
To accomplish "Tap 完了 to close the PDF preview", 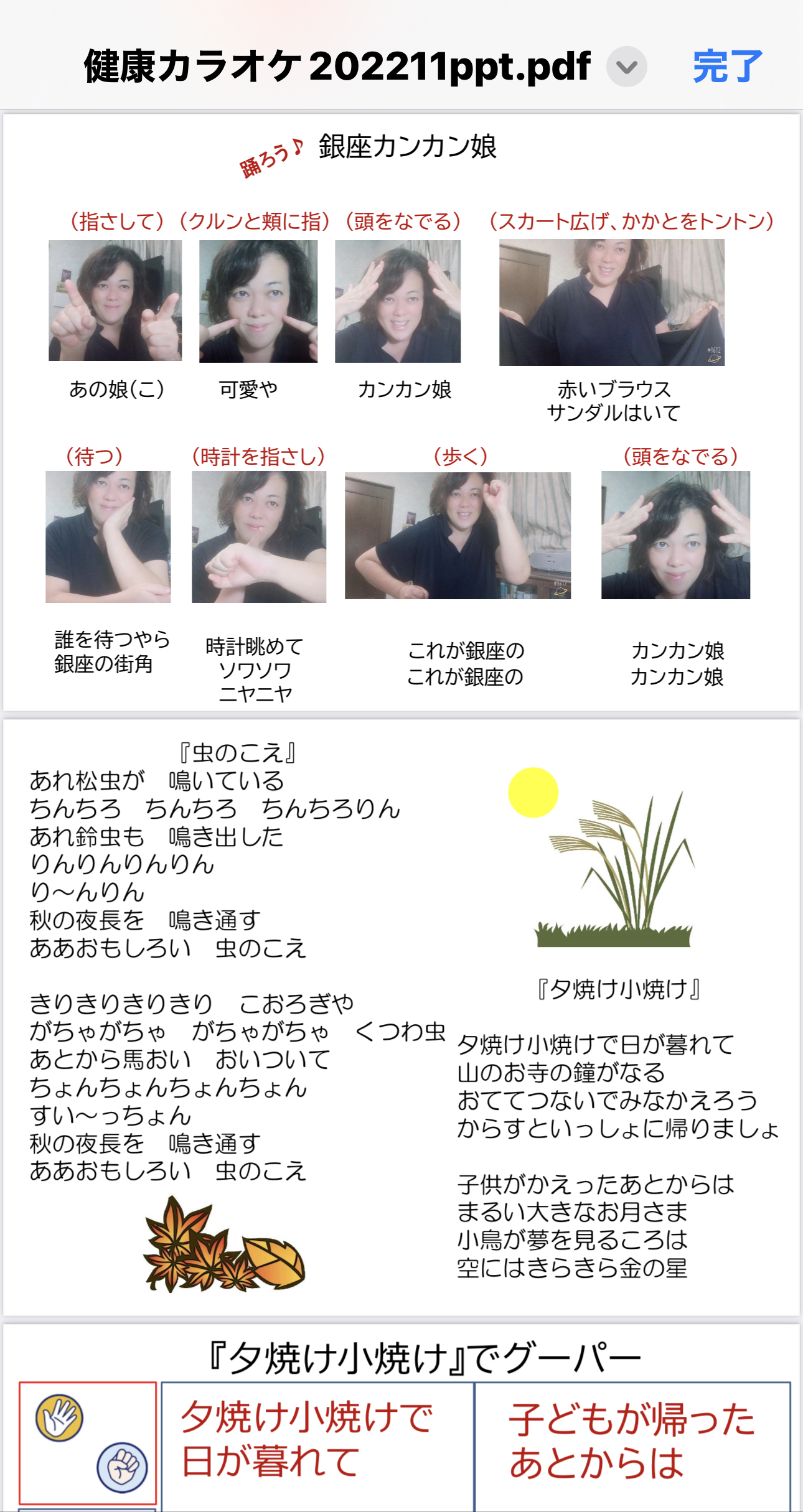I will [727, 66].
